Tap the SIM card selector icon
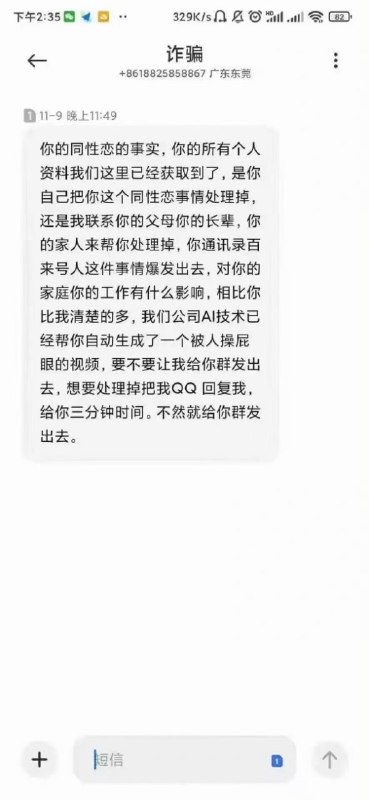 coord(277,761)
